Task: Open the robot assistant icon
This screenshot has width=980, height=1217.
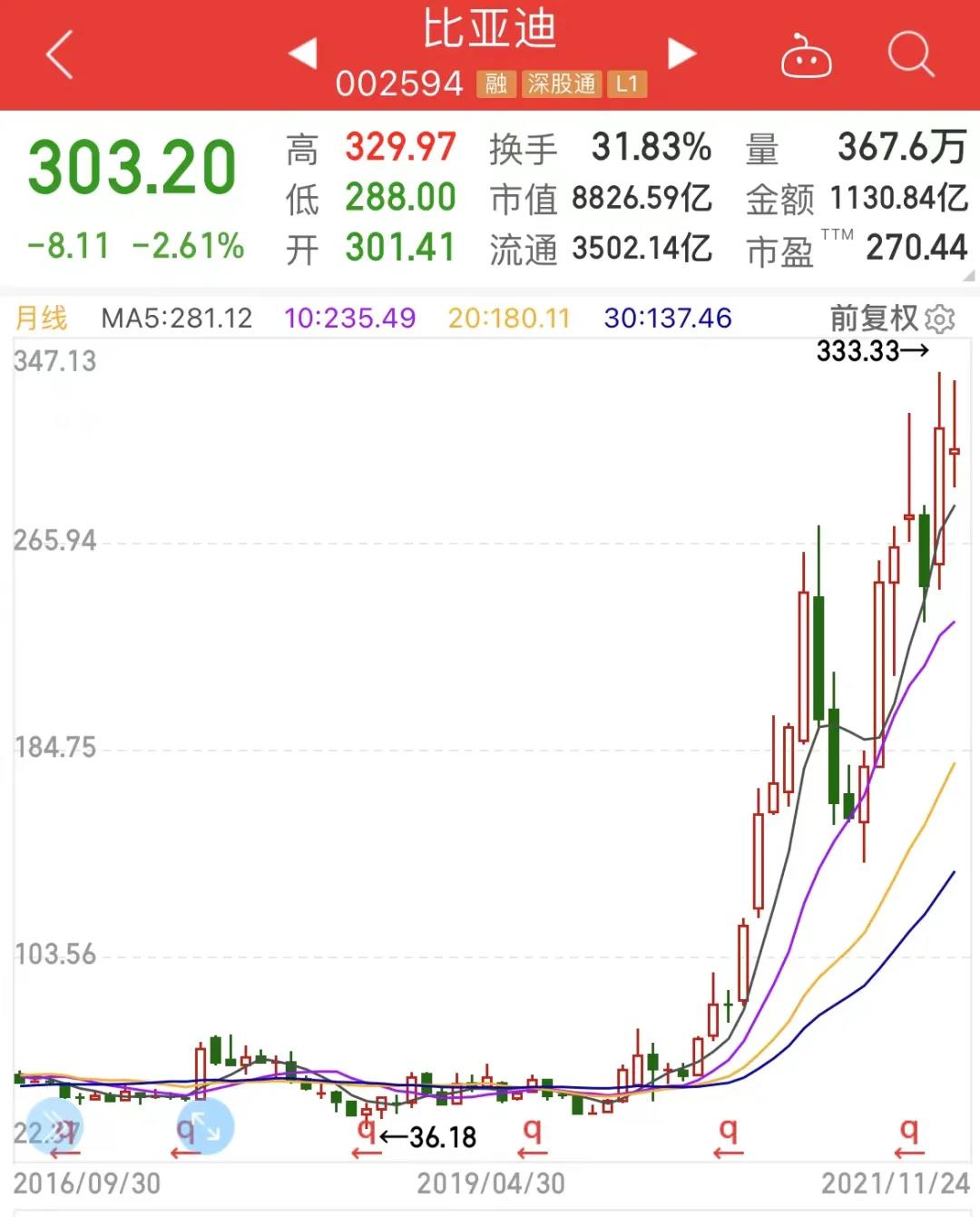Action: click(x=806, y=56)
